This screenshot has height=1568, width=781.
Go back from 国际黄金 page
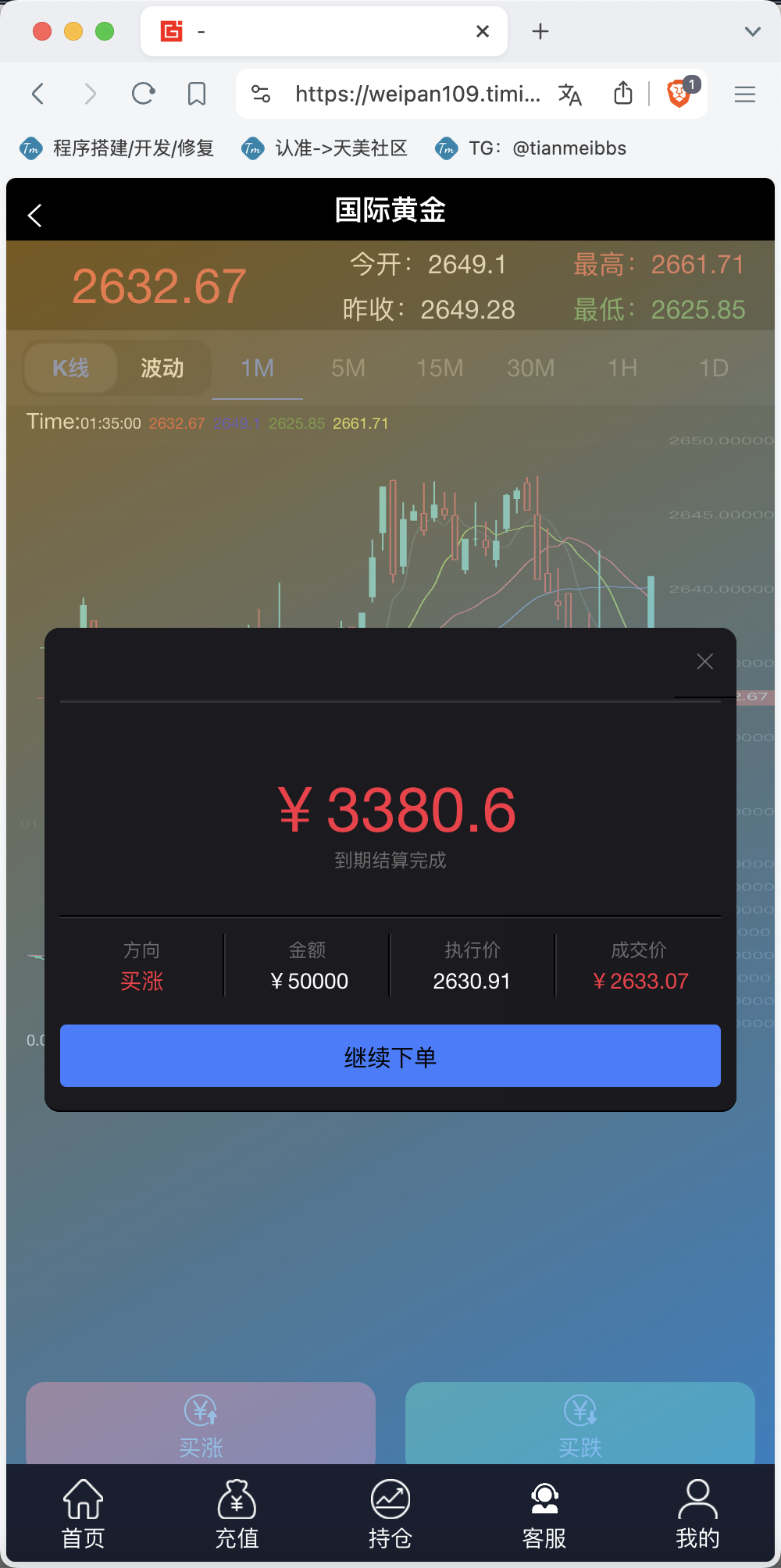pos(34,216)
